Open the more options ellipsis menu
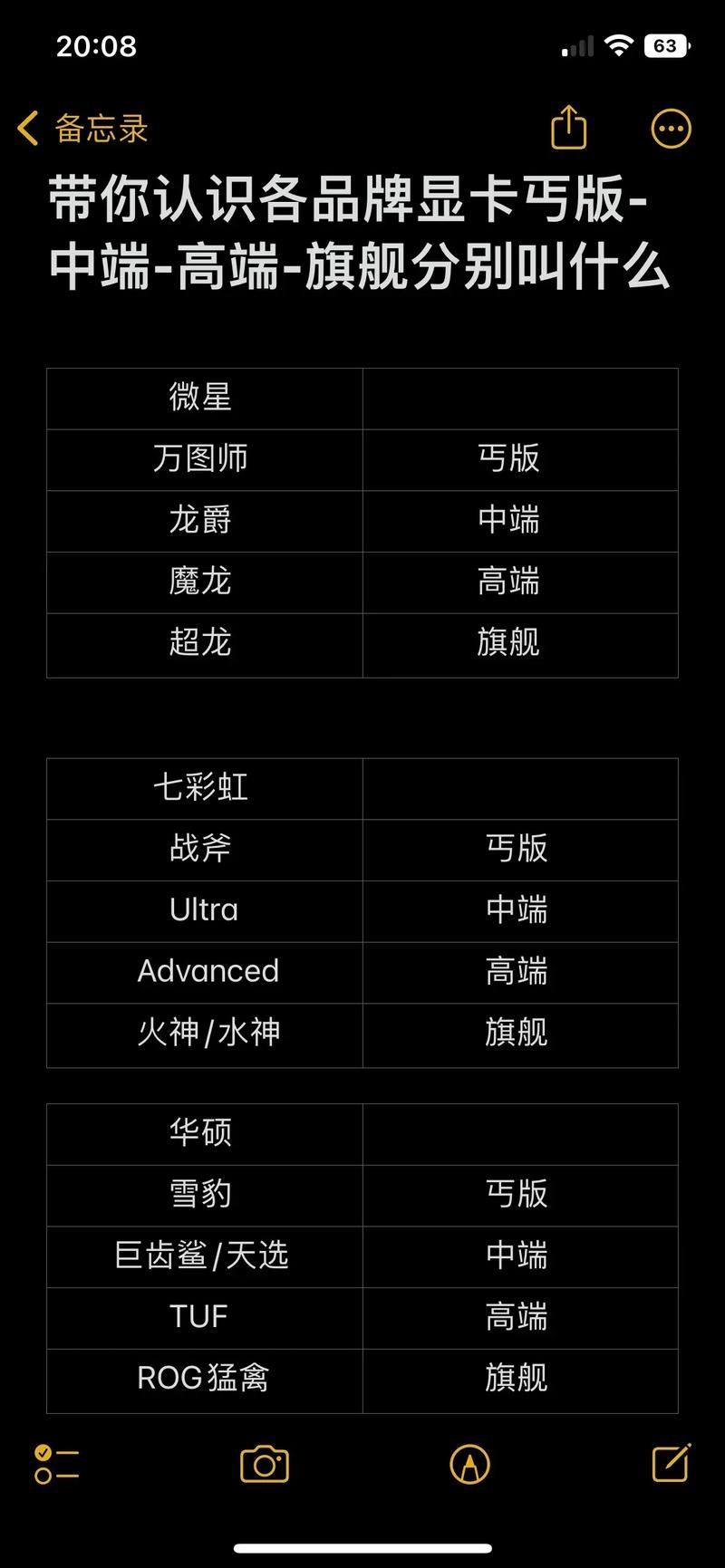 [x=670, y=128]
